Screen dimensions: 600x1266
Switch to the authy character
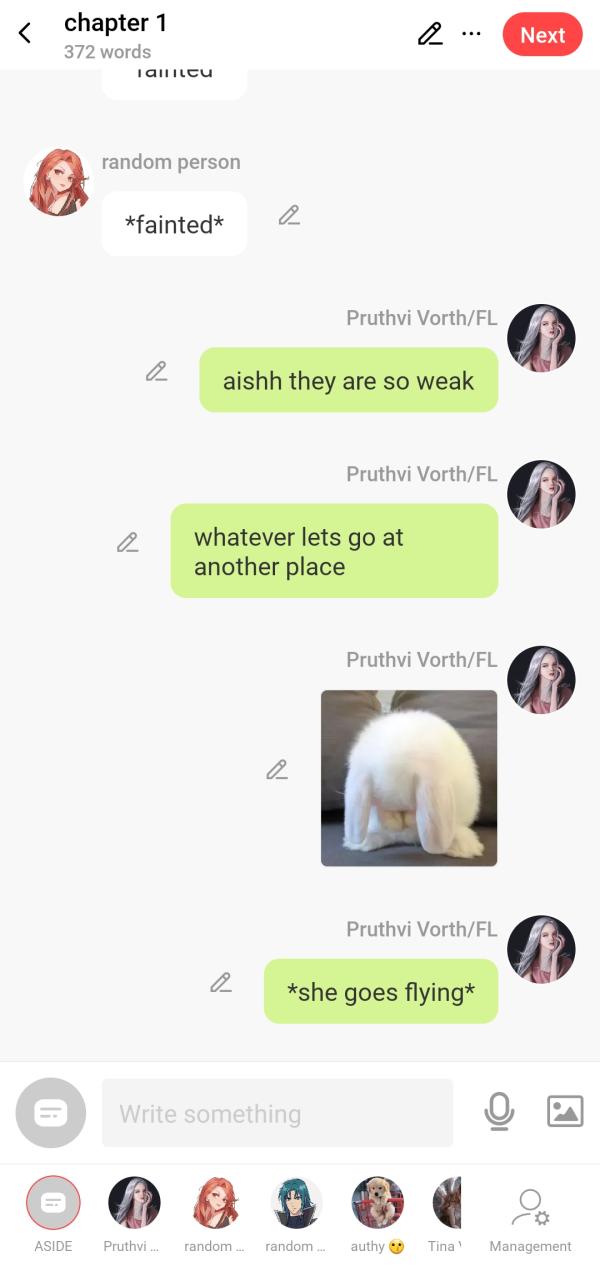(x=377, y=1203)
